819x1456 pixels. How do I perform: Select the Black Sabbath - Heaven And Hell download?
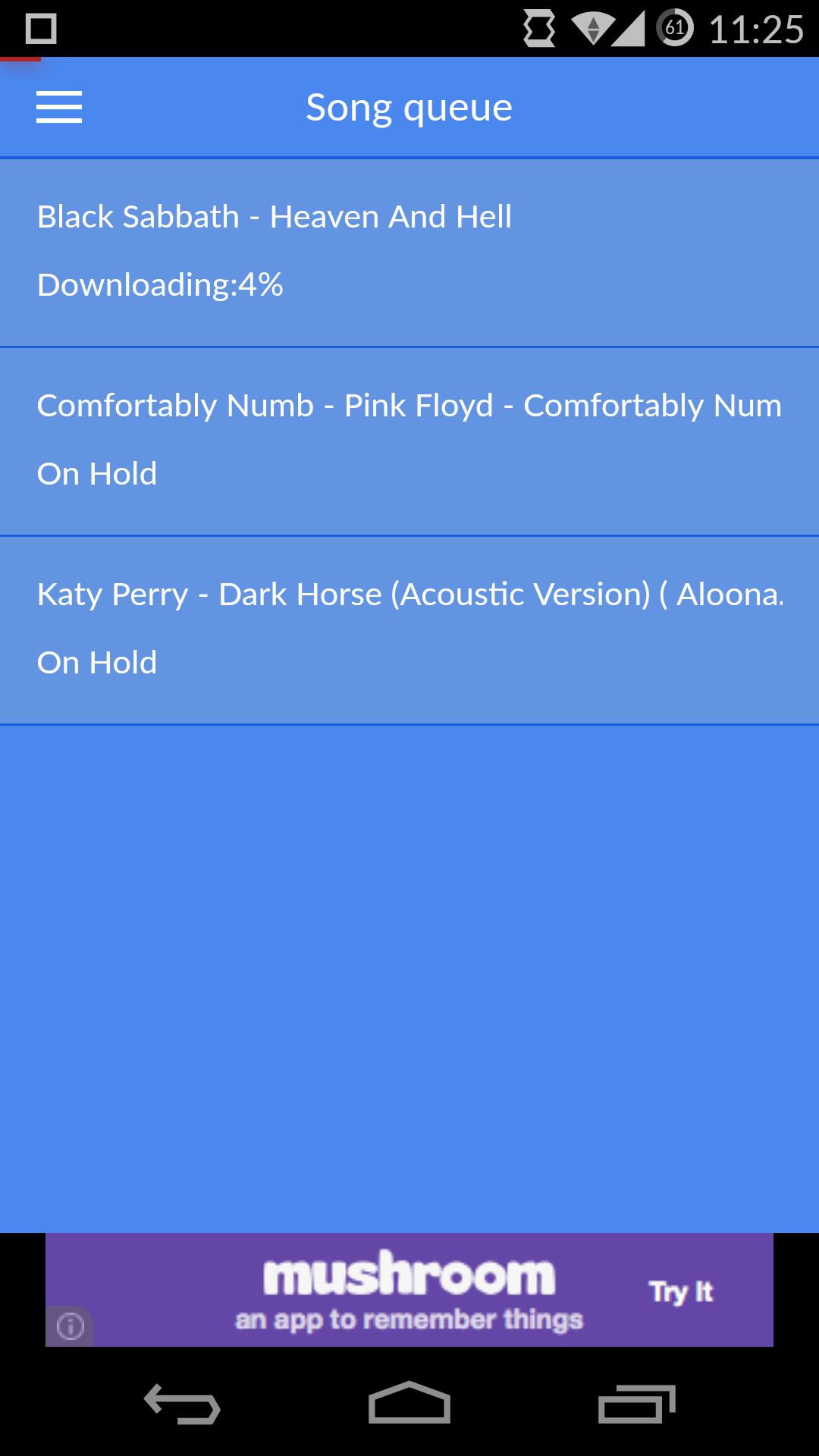[409, 252]
